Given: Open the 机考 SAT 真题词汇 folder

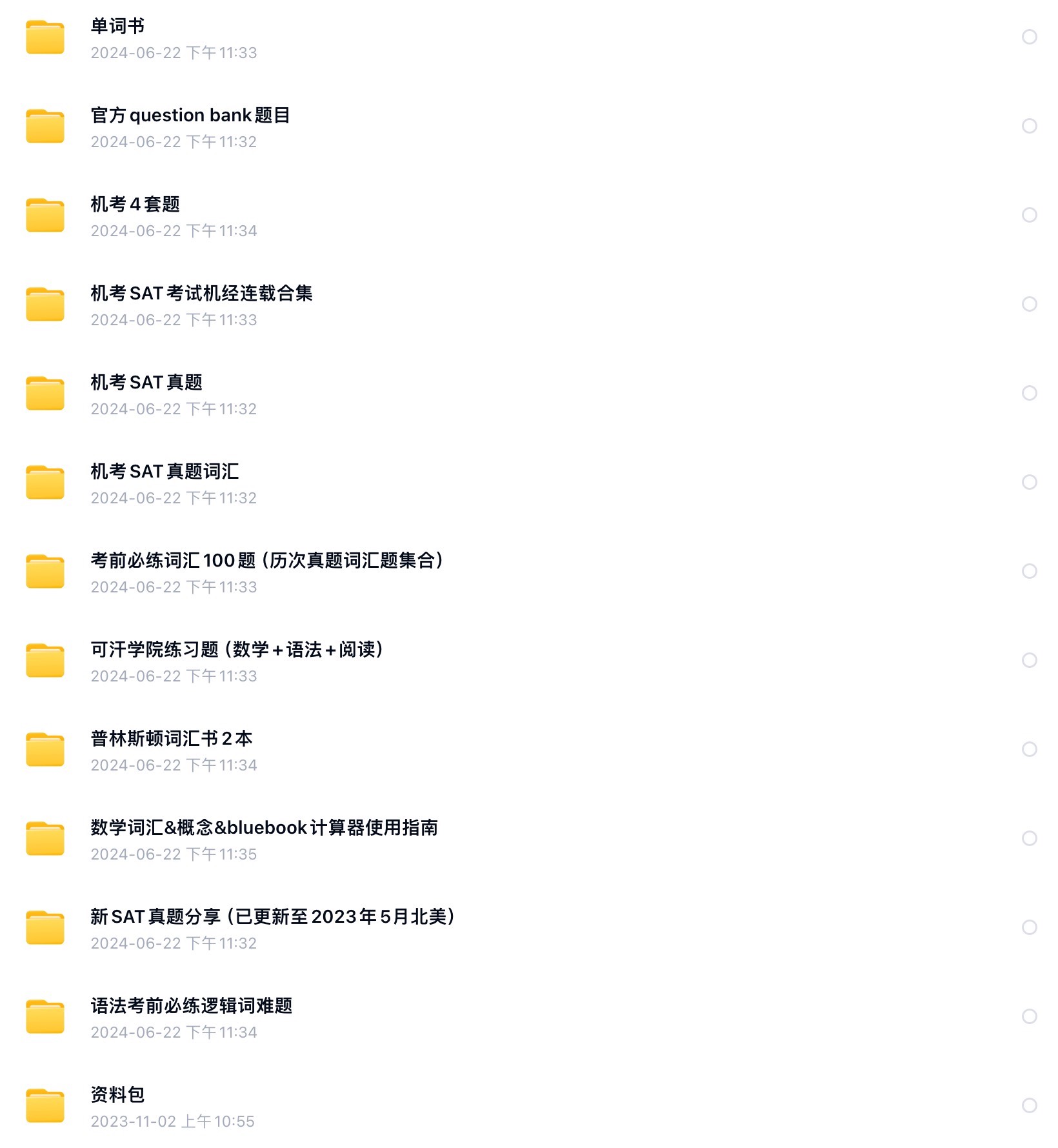Looking at the screenshot, I should click(165, 472).
